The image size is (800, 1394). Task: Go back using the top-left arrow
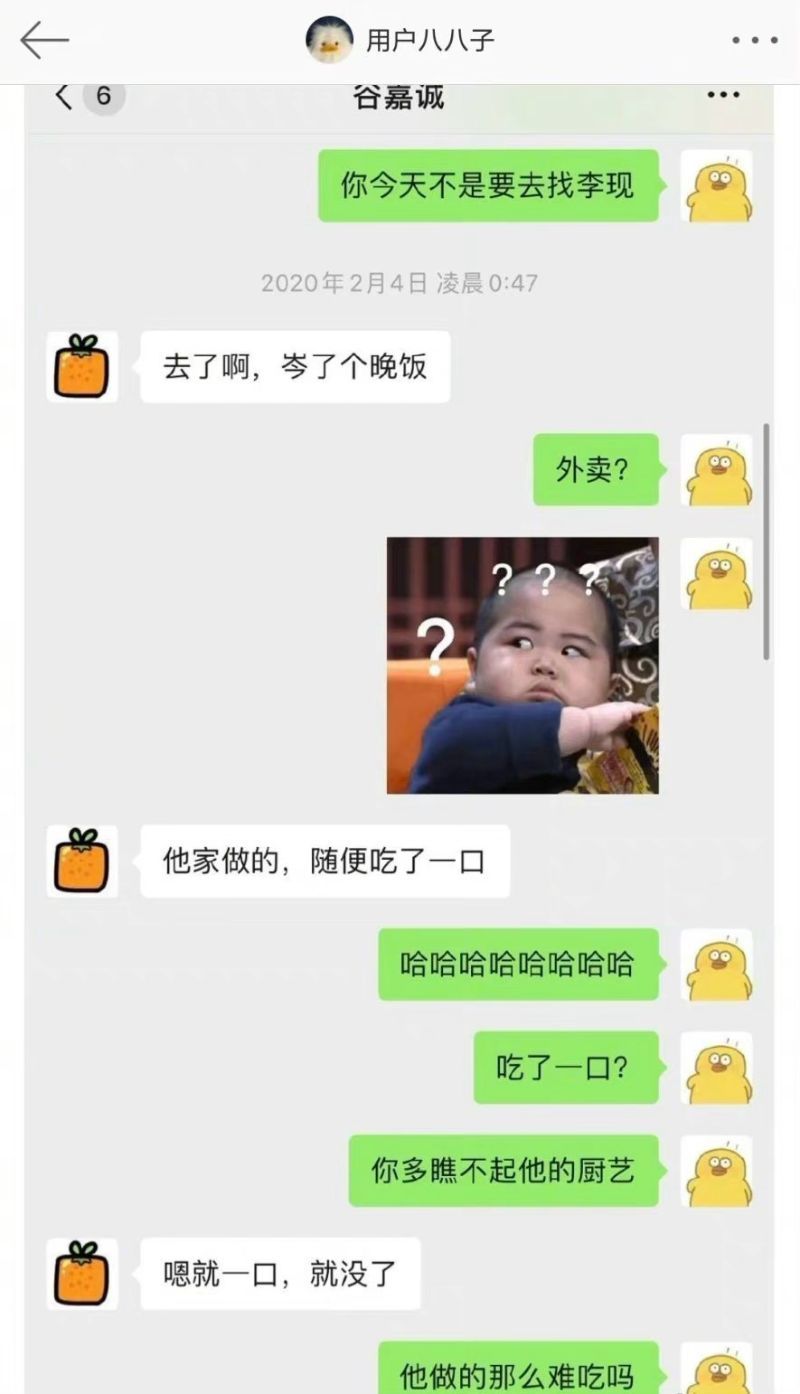coord(44,40)
